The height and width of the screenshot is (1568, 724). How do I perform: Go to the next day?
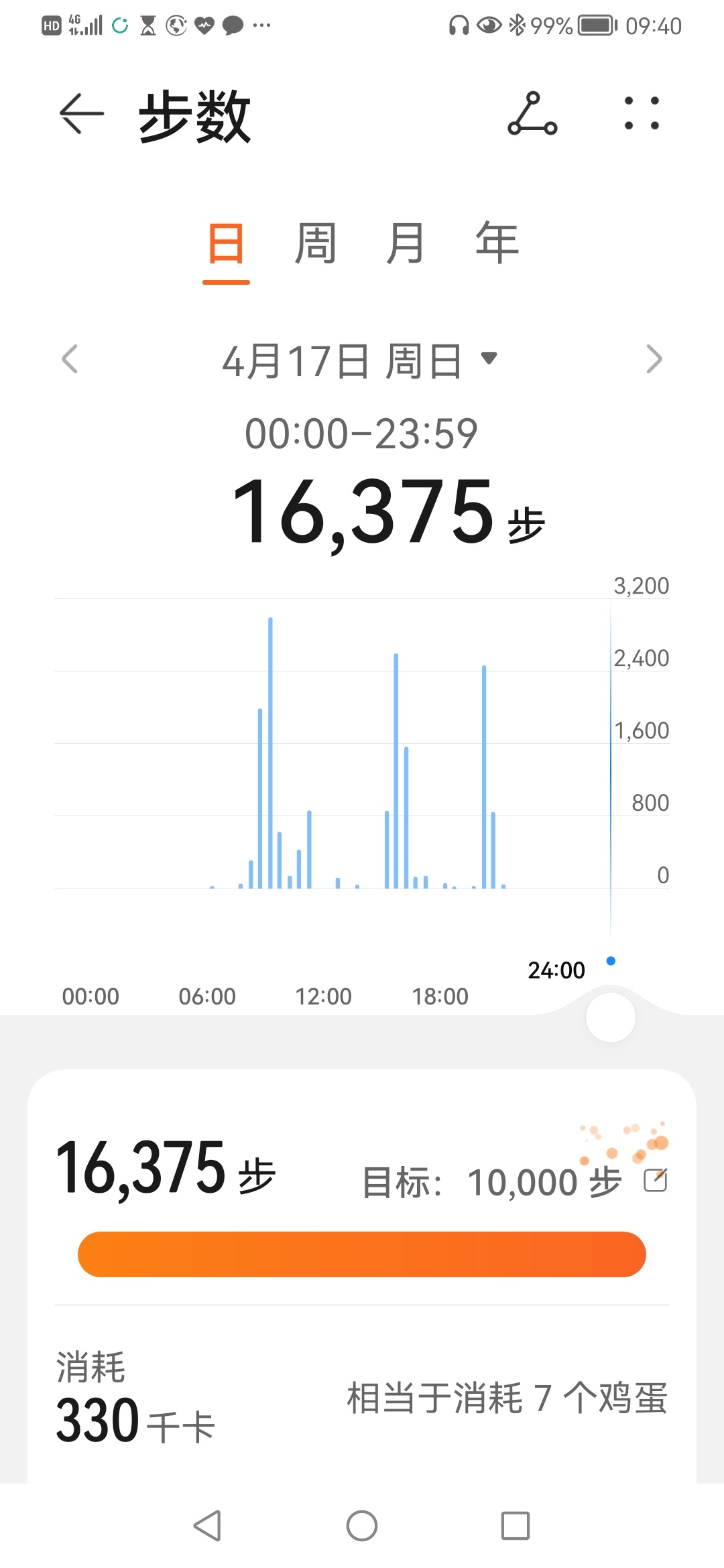pos(654,359)
